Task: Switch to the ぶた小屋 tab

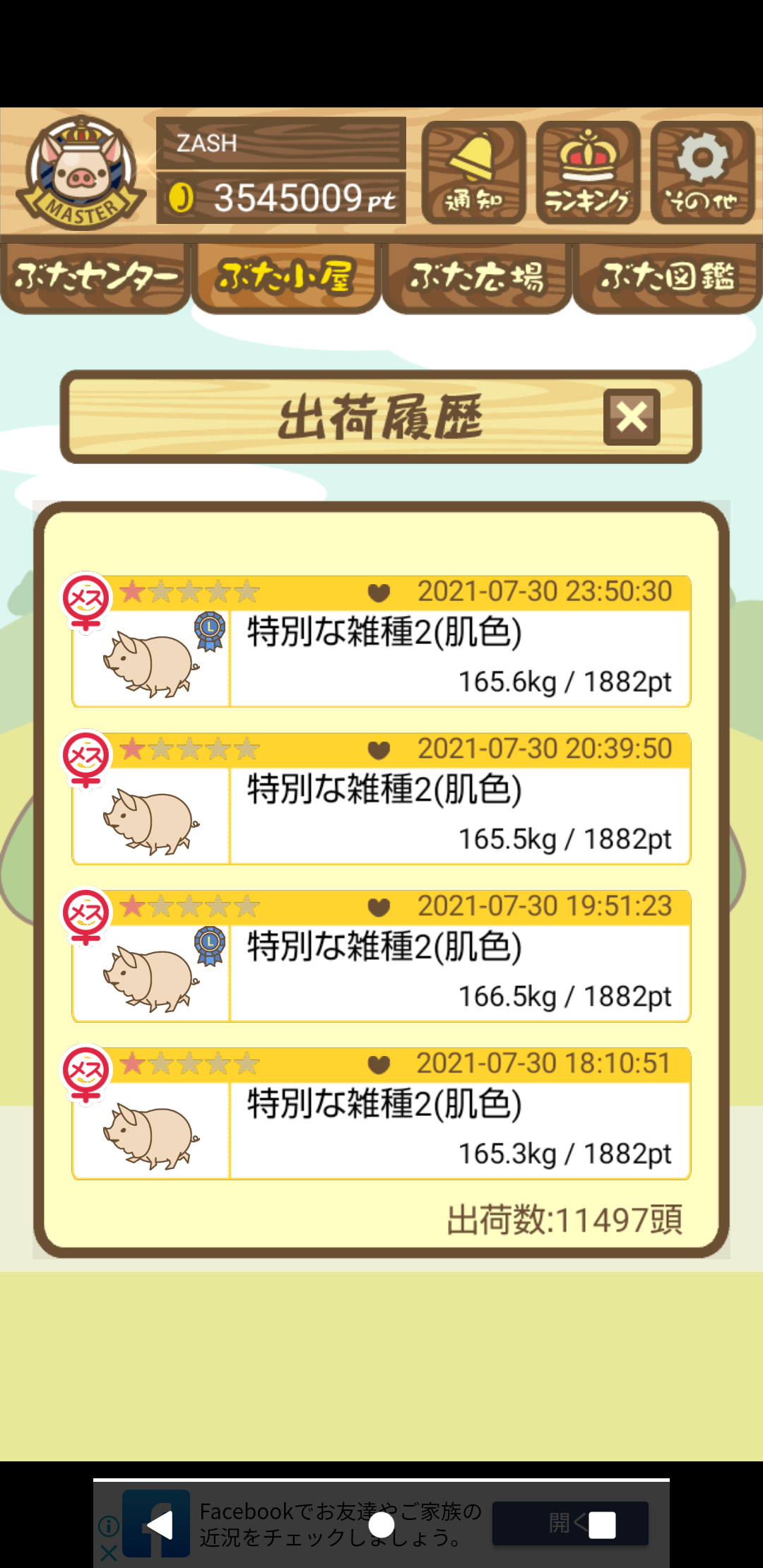Action: (x=286, y=278)
